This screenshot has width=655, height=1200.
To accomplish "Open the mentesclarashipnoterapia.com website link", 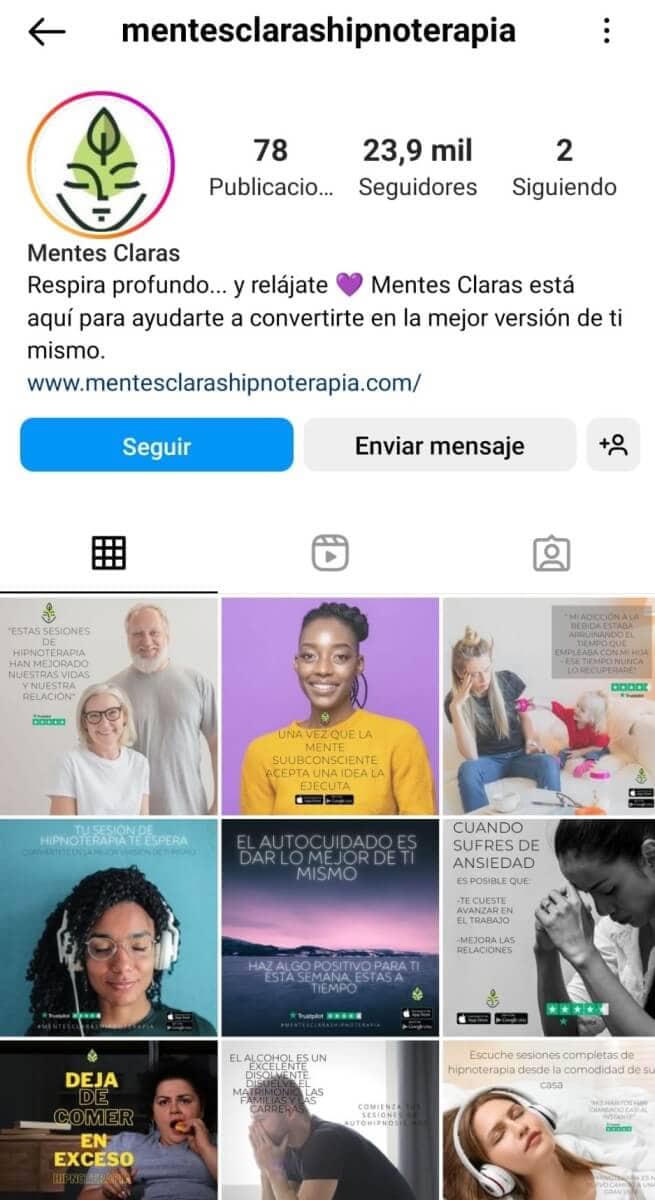I will (224, 382).
